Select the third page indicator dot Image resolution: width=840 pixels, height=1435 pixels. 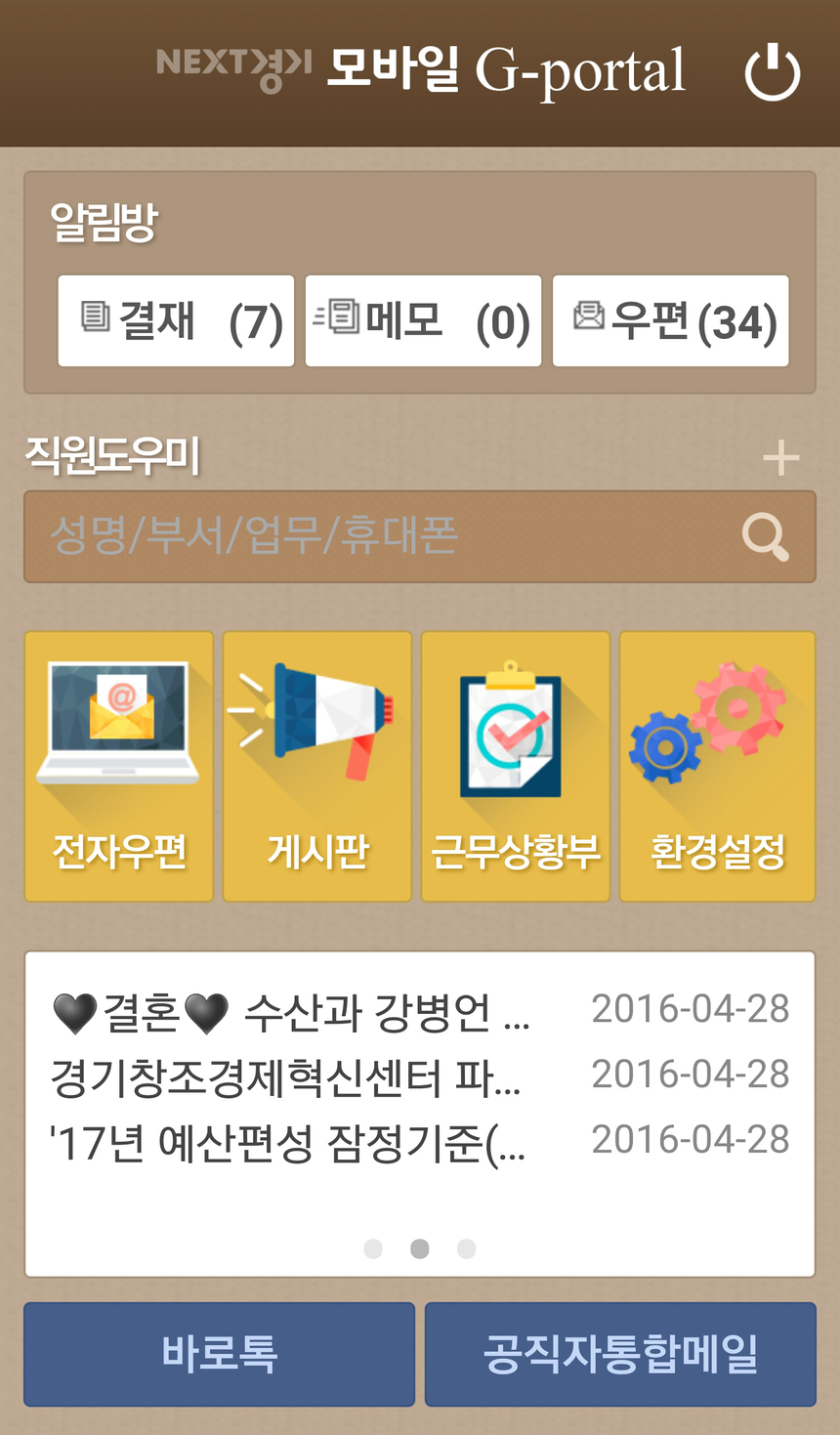coord(467,1248)
